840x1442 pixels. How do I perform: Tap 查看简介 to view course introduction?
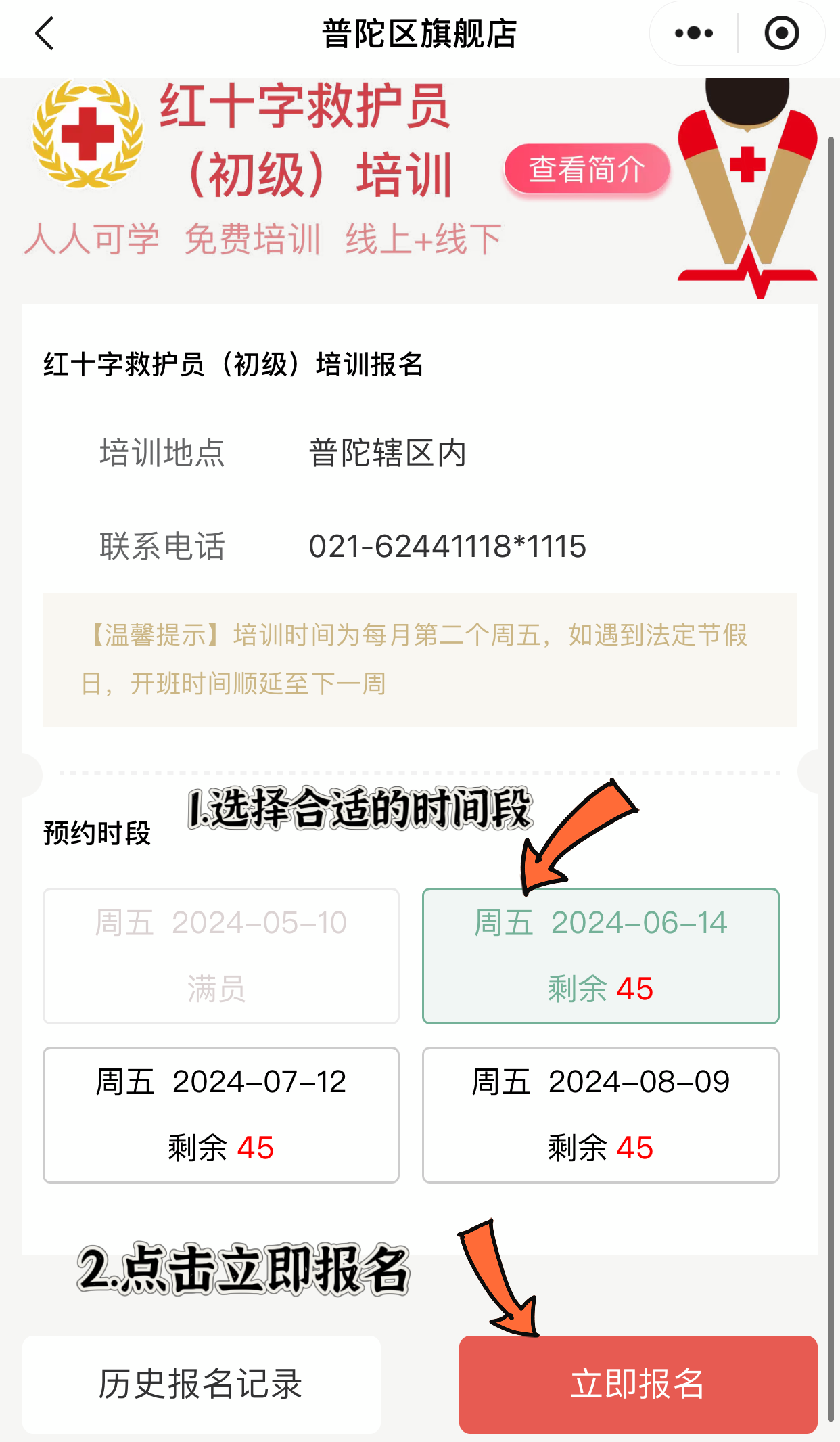pos(586,169)
